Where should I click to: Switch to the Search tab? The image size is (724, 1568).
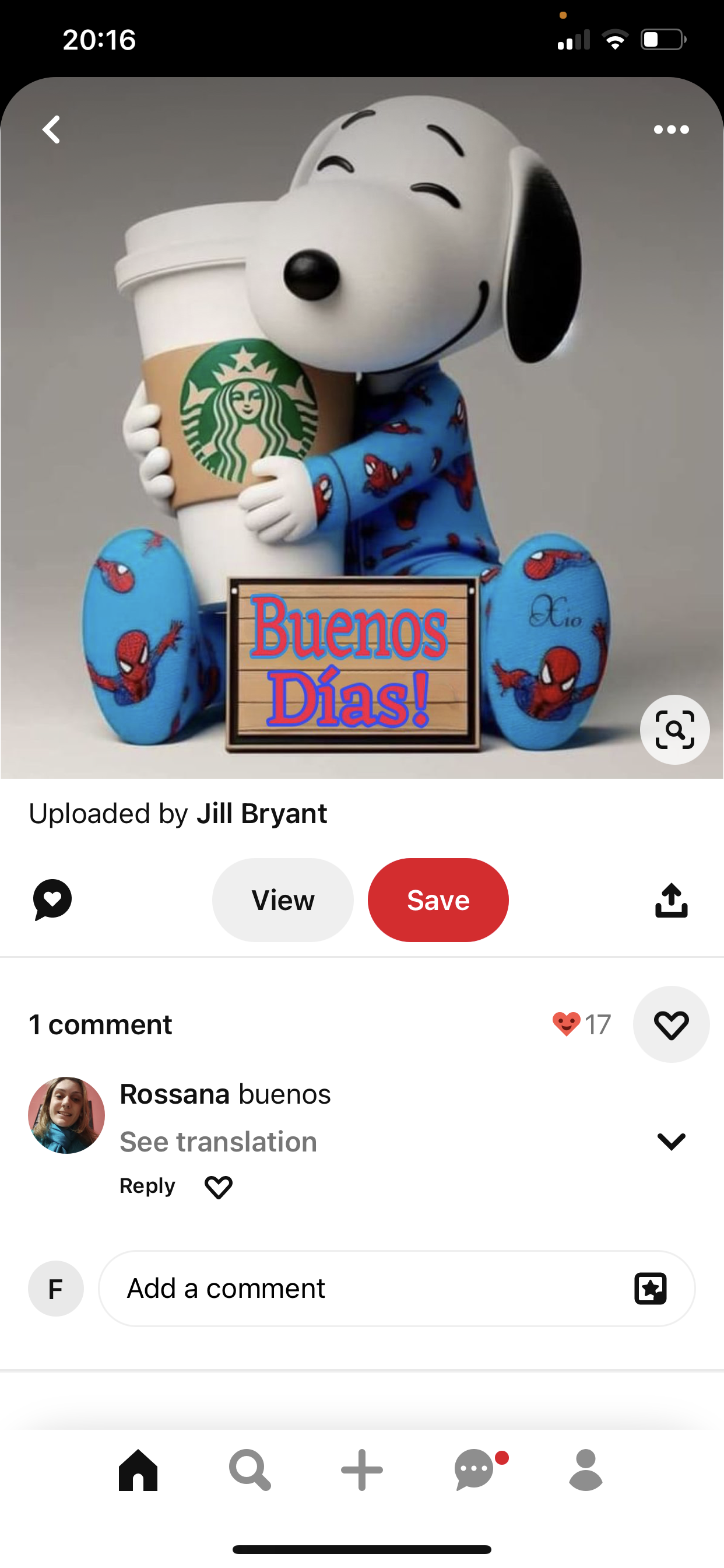point(249,1470)
